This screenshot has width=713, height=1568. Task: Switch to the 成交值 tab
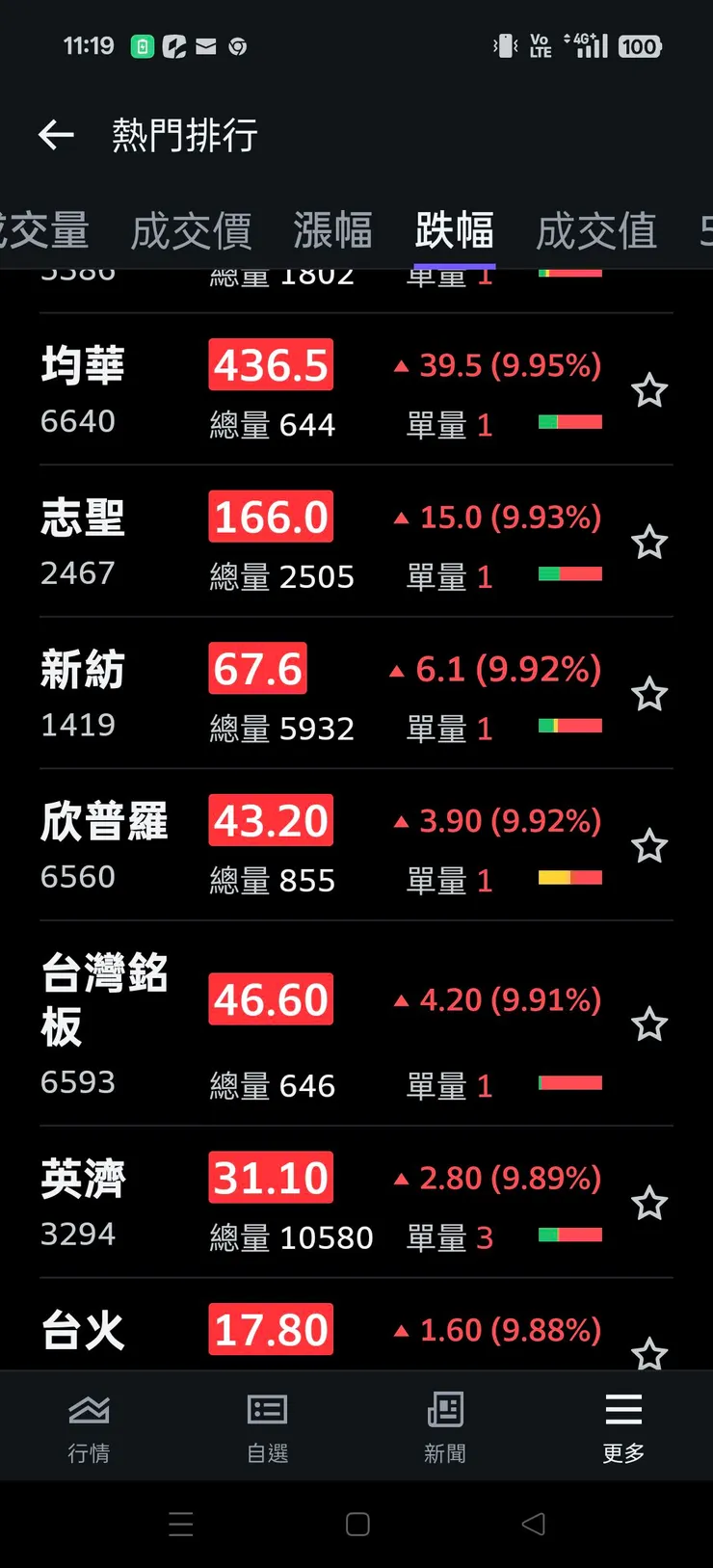pyautogui.click(x=596, y=229)
